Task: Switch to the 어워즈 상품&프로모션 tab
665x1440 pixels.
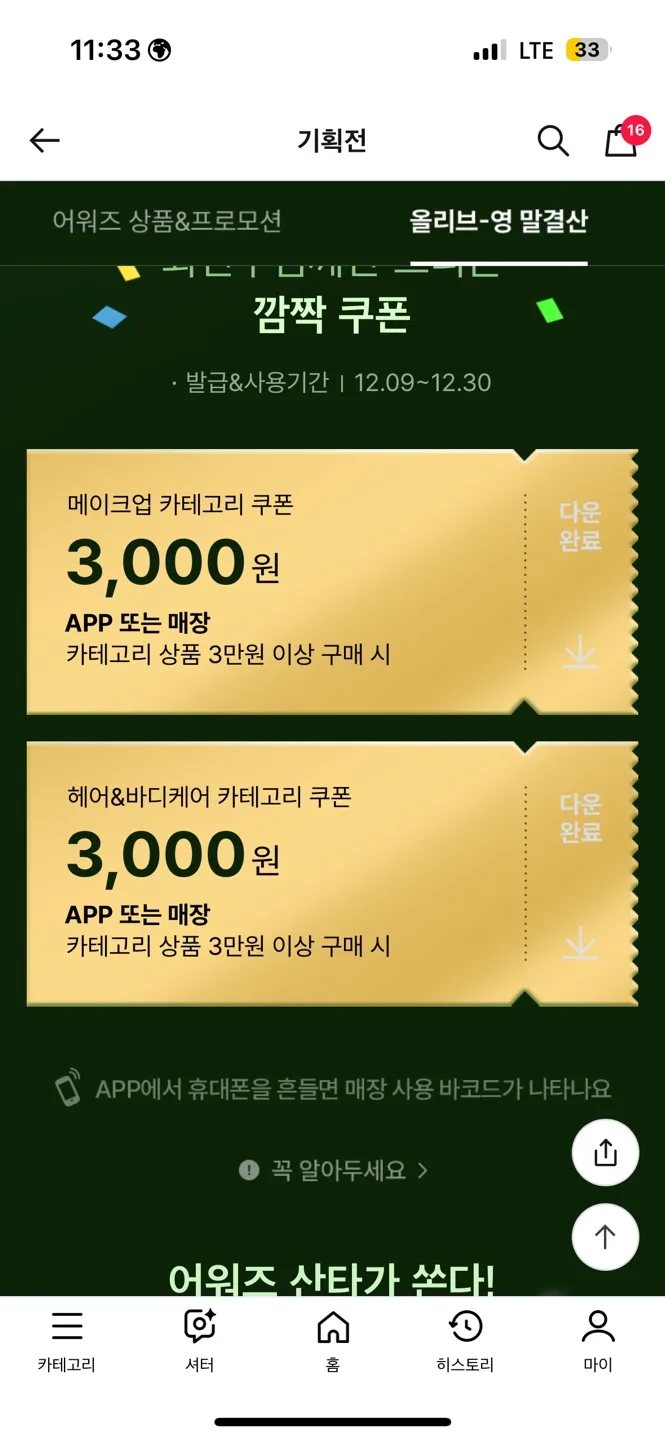Action: tap(167, 221)
